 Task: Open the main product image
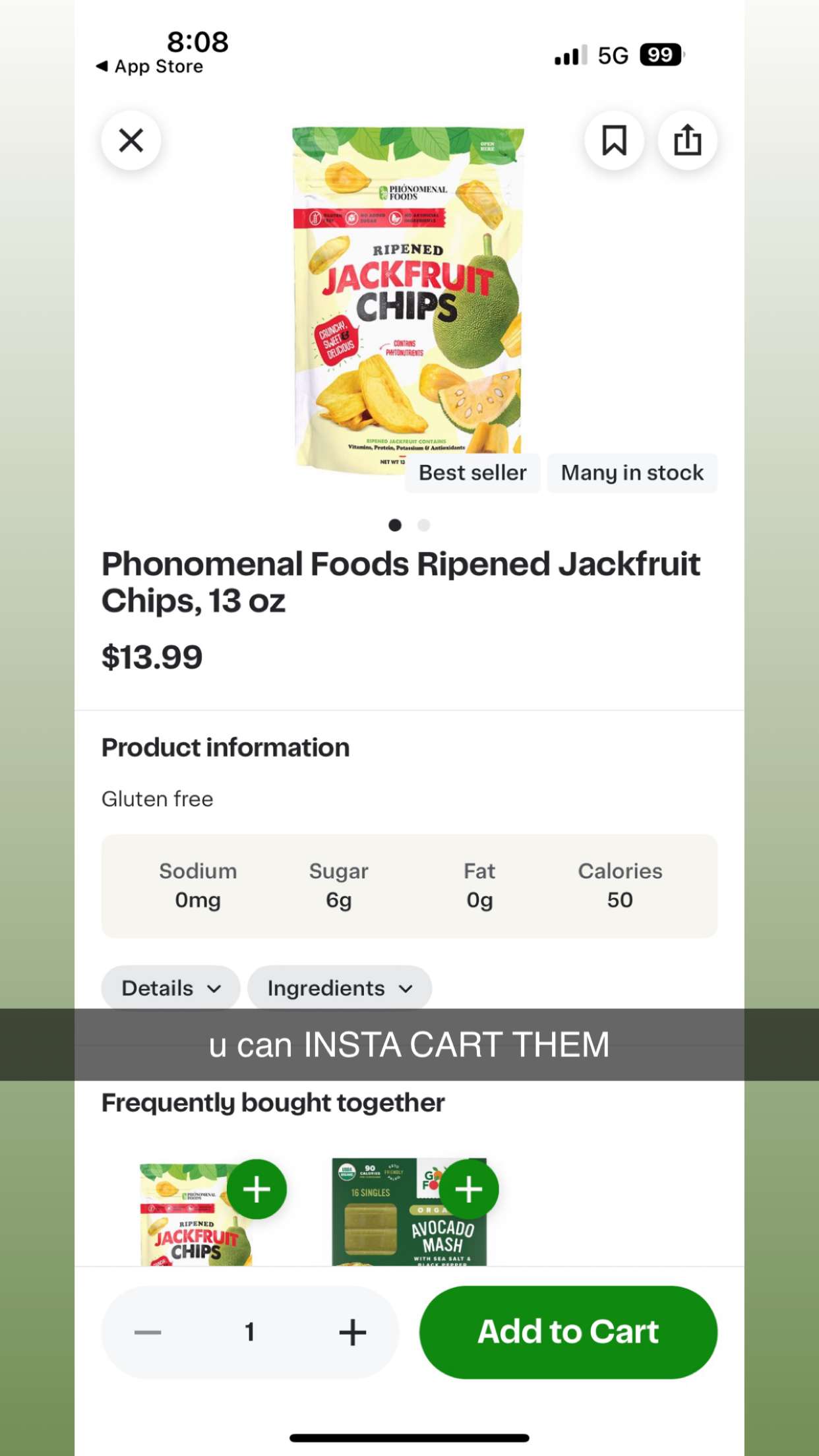409,297
